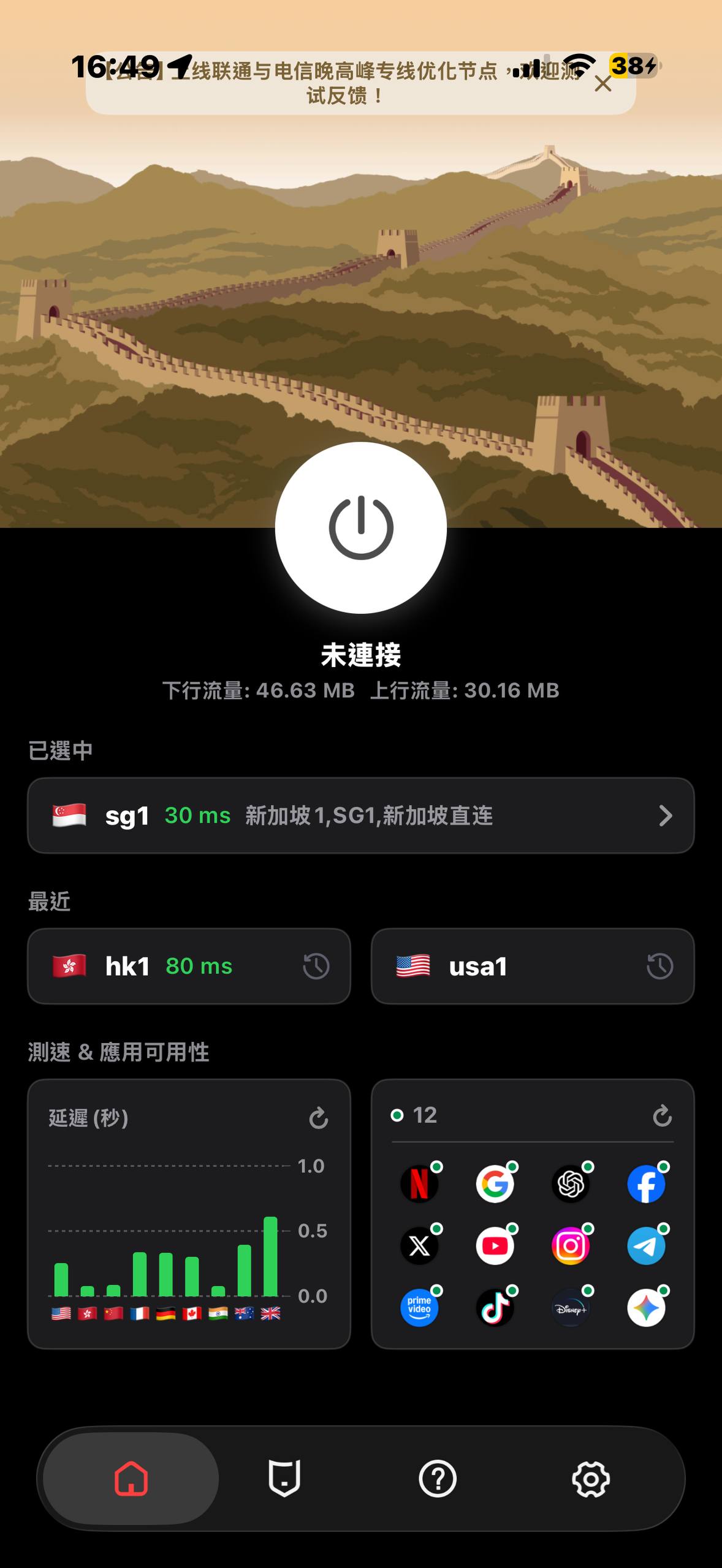Image resolution: width=722 pixels, height=1568 pixels.
Task: Tap the power button to connect
Action: [360, 527]
